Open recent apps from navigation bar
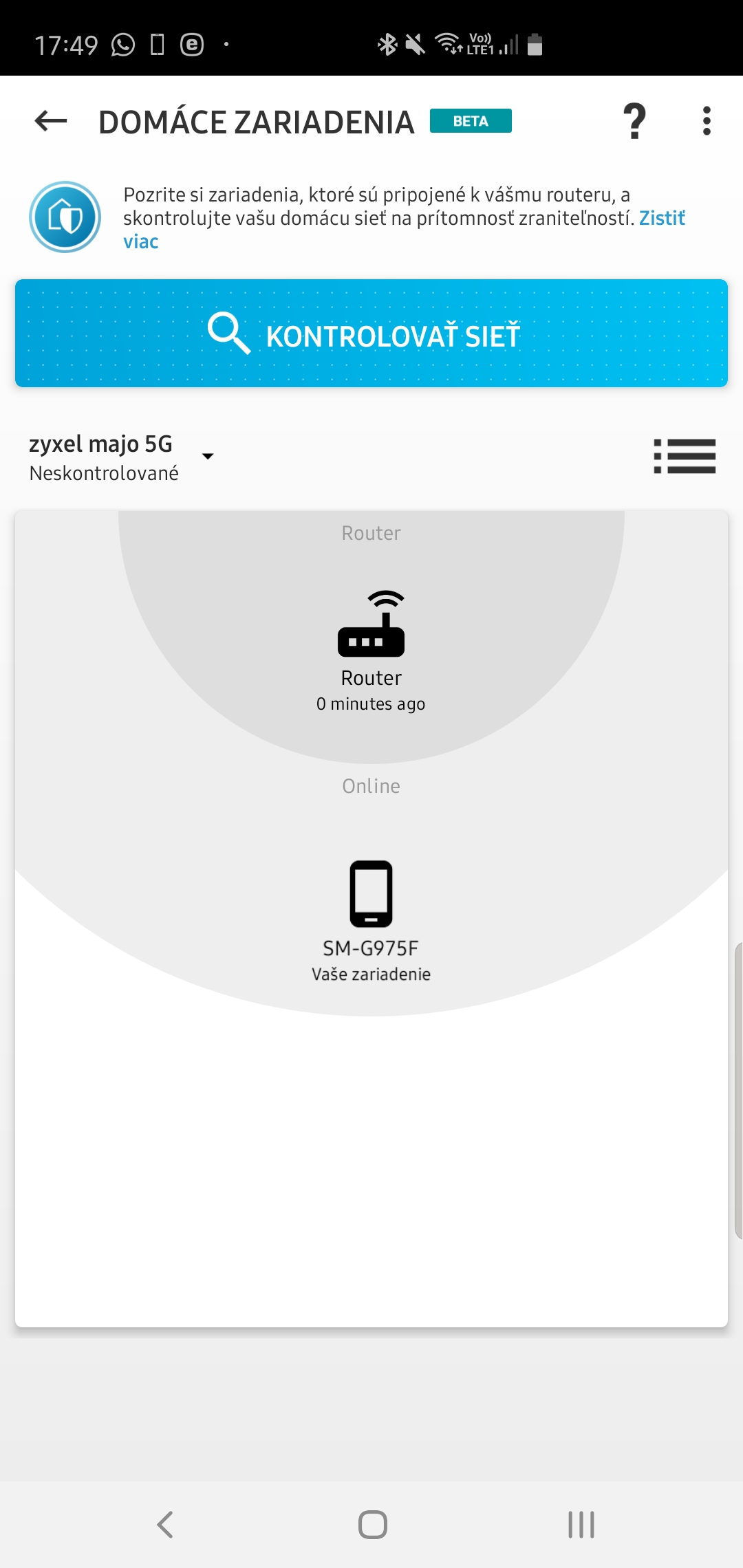This screenshot has height=1568, width=743. (581, 1525)
